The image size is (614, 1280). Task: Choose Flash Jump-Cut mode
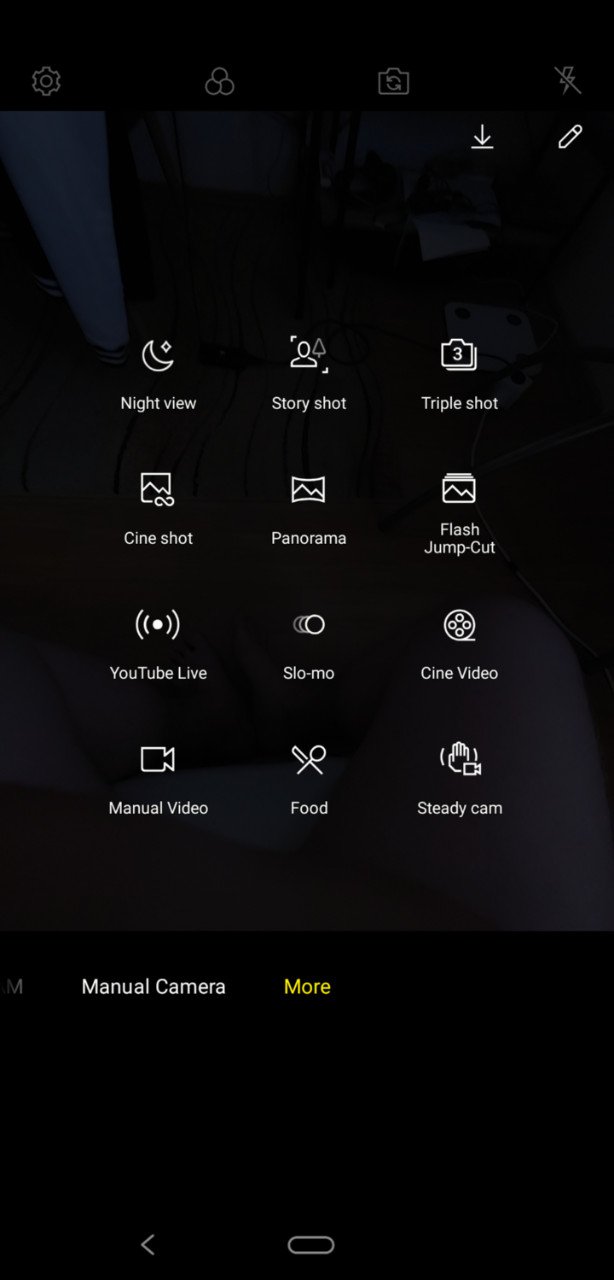coord(459,514)
